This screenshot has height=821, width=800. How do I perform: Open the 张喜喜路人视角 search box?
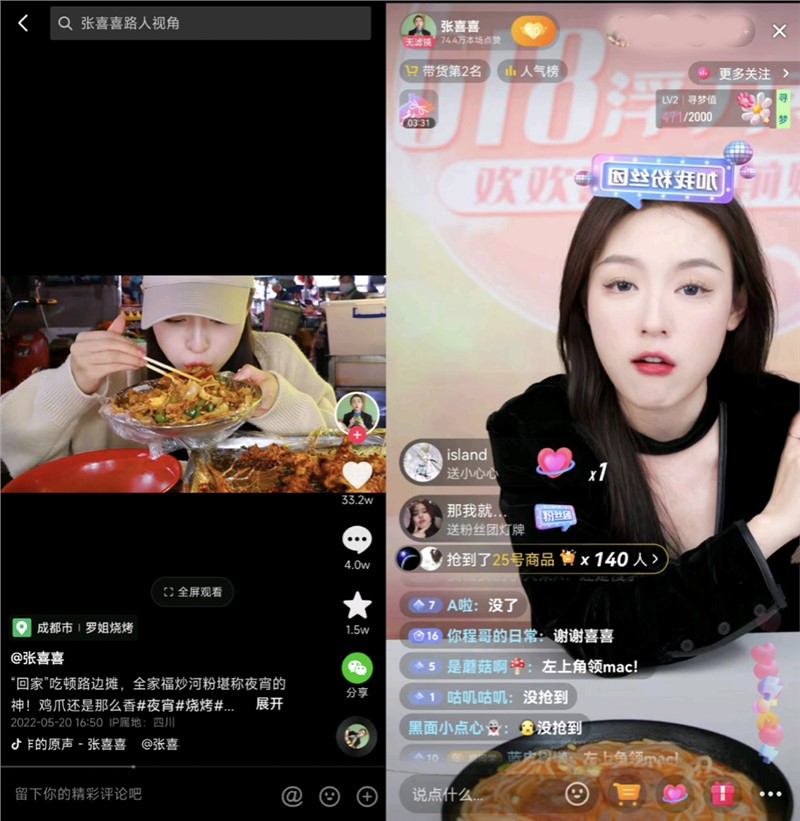coord(213,23)
